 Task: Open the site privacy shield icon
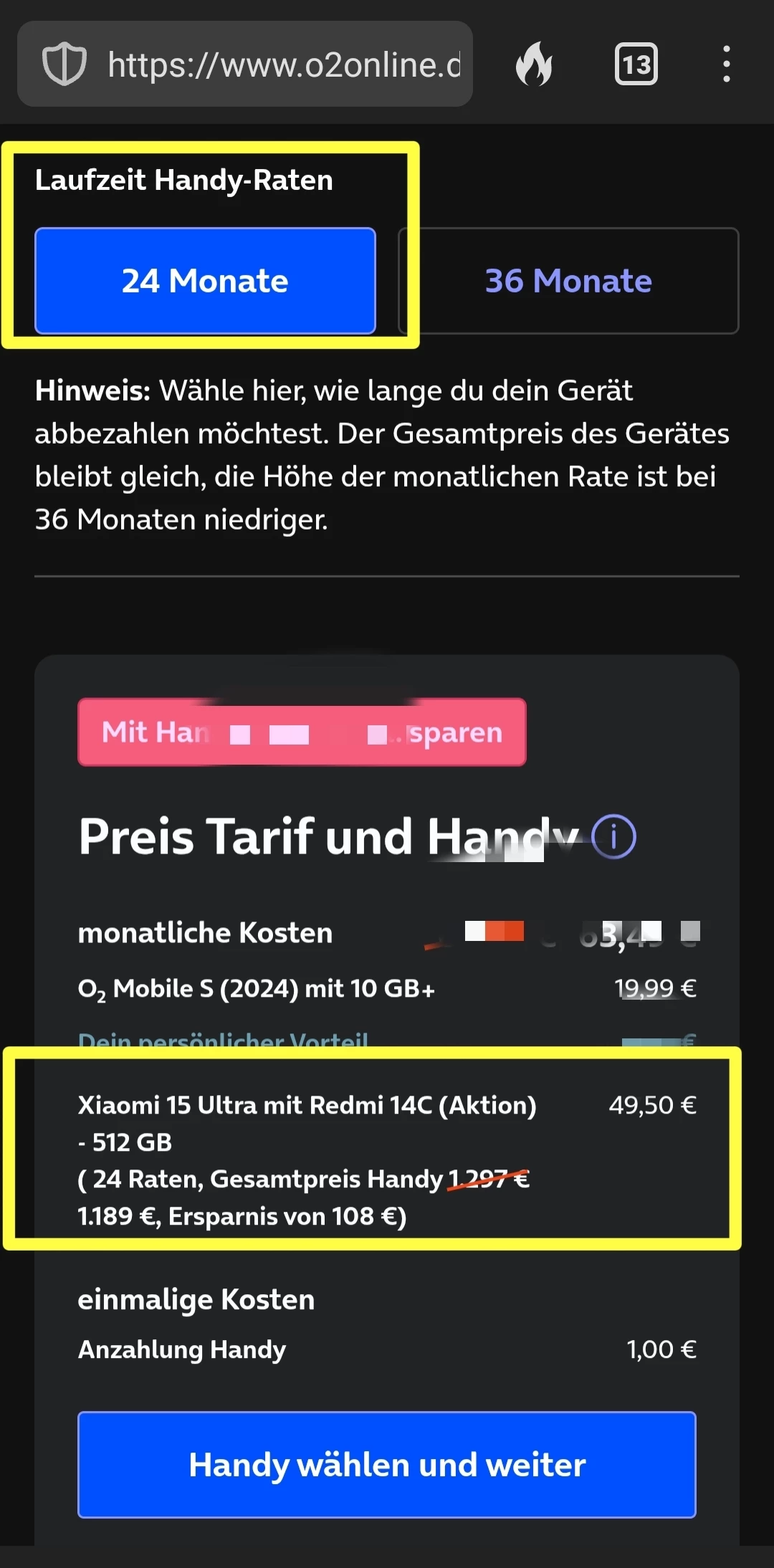point(64,64)
